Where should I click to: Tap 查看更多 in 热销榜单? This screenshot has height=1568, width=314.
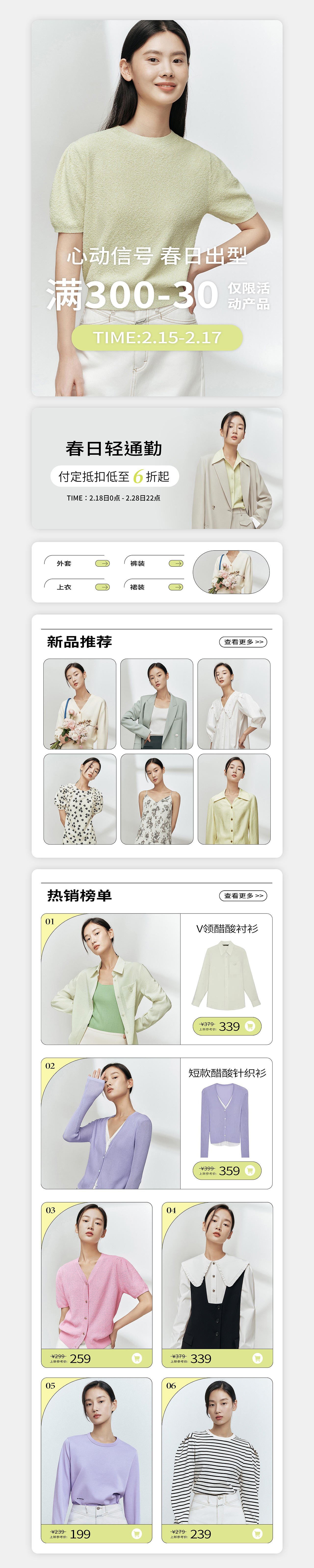[x=243, y=895]
